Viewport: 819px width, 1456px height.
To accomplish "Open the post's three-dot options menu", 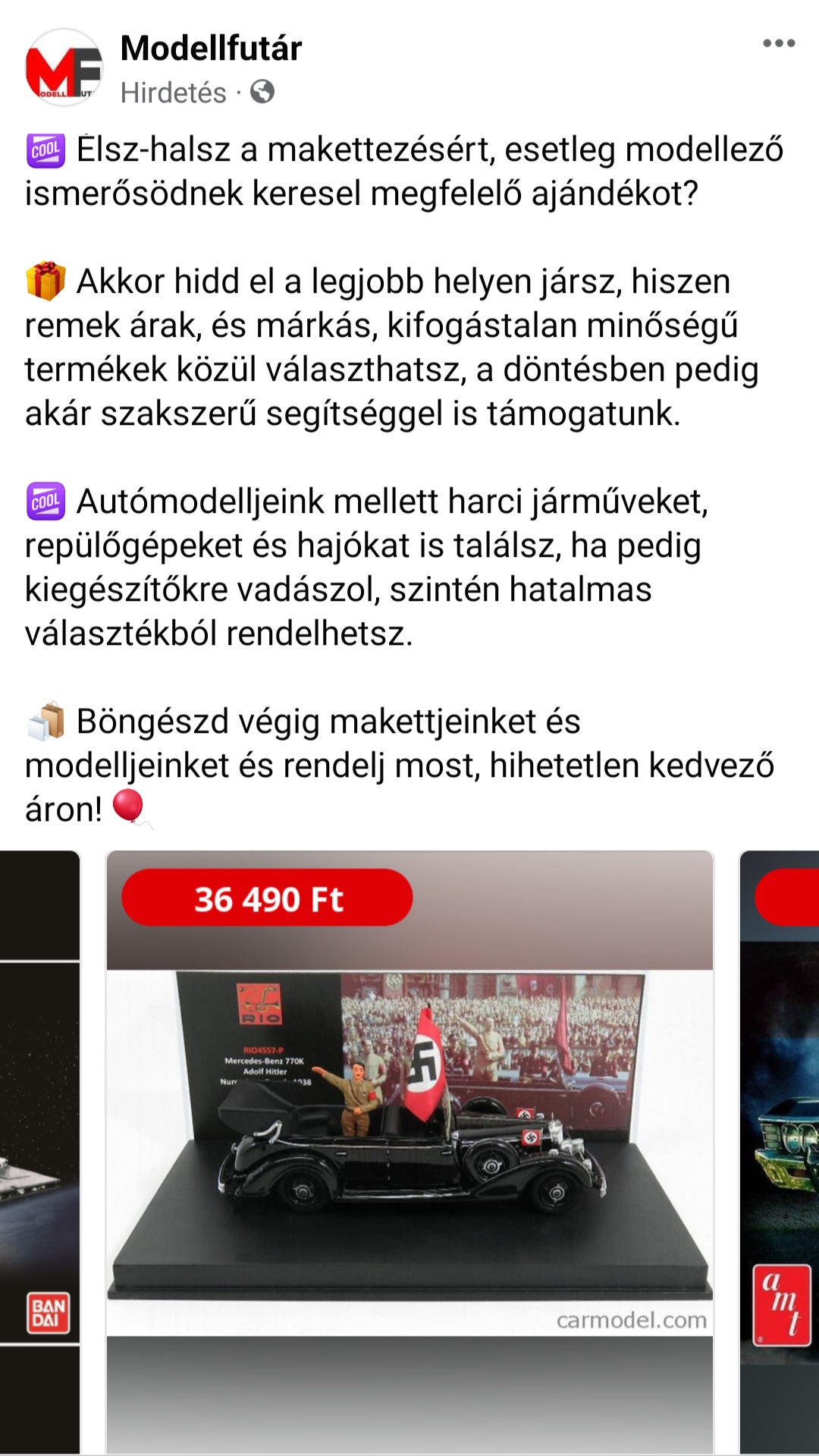I will (x=779, y=43).
